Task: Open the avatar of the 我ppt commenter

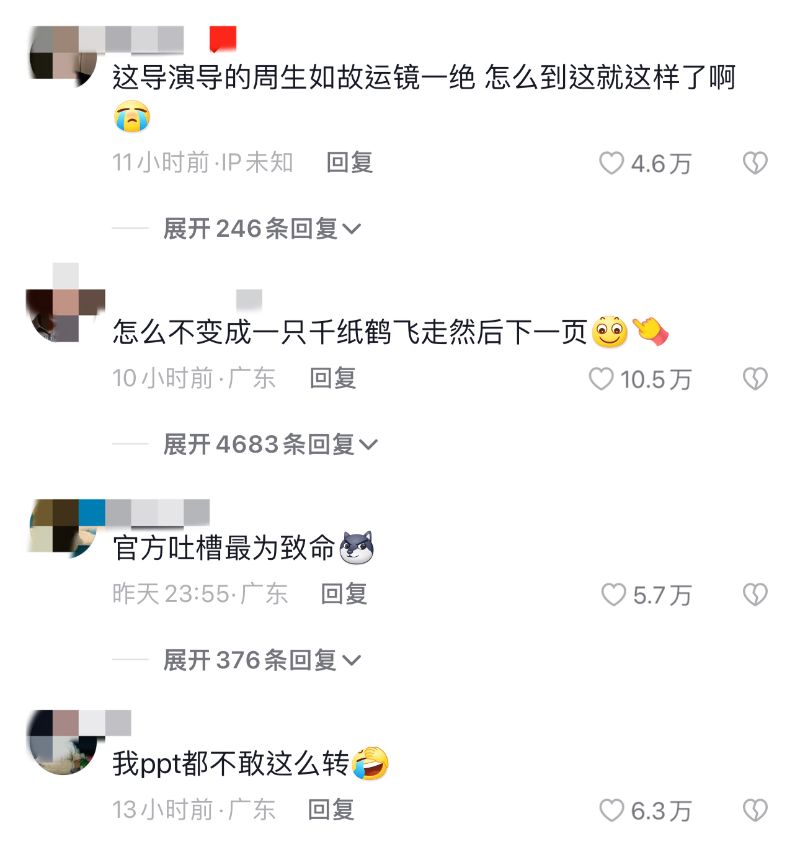Action: 62,741
